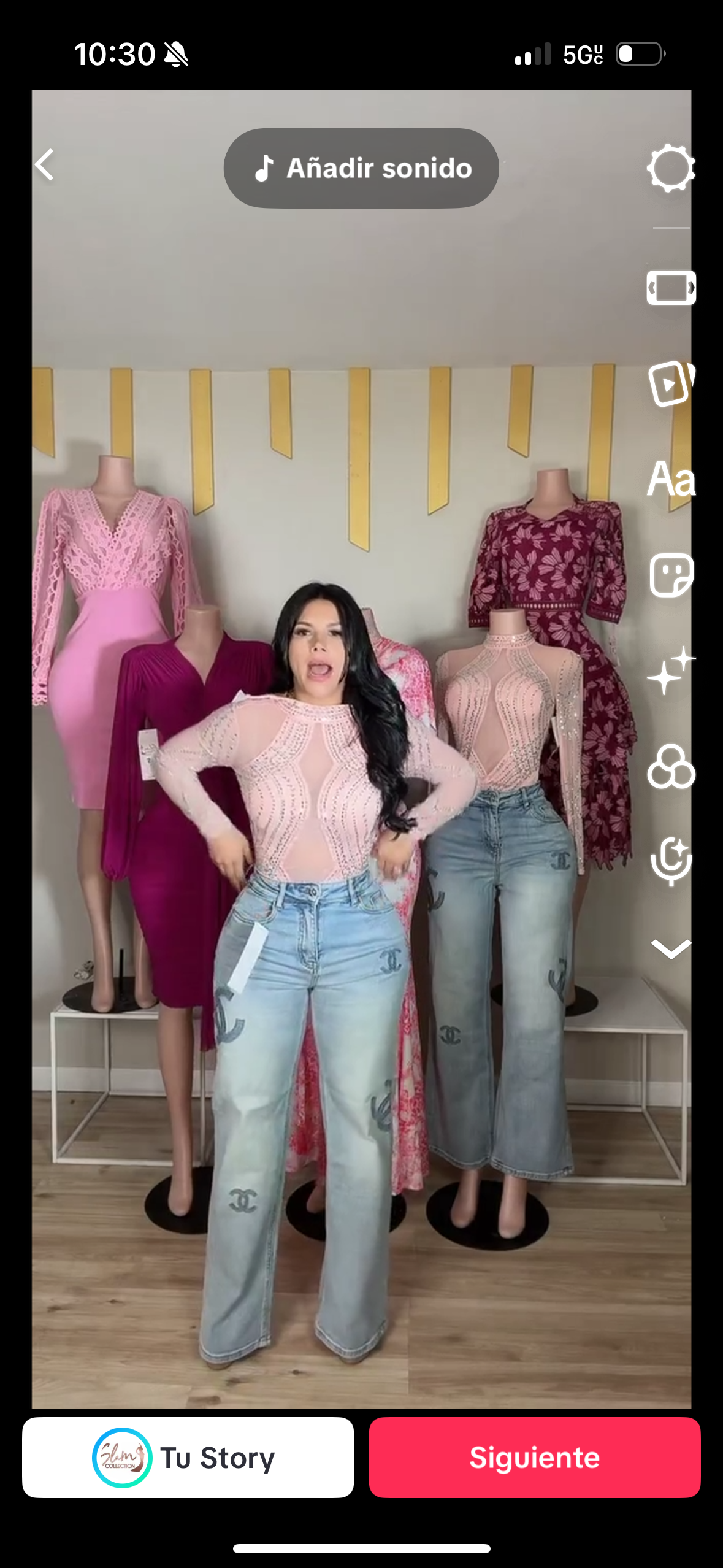Viewport: 723px width, 1568px height.
Task: Open the video templates icon
Action: [671, 383]
